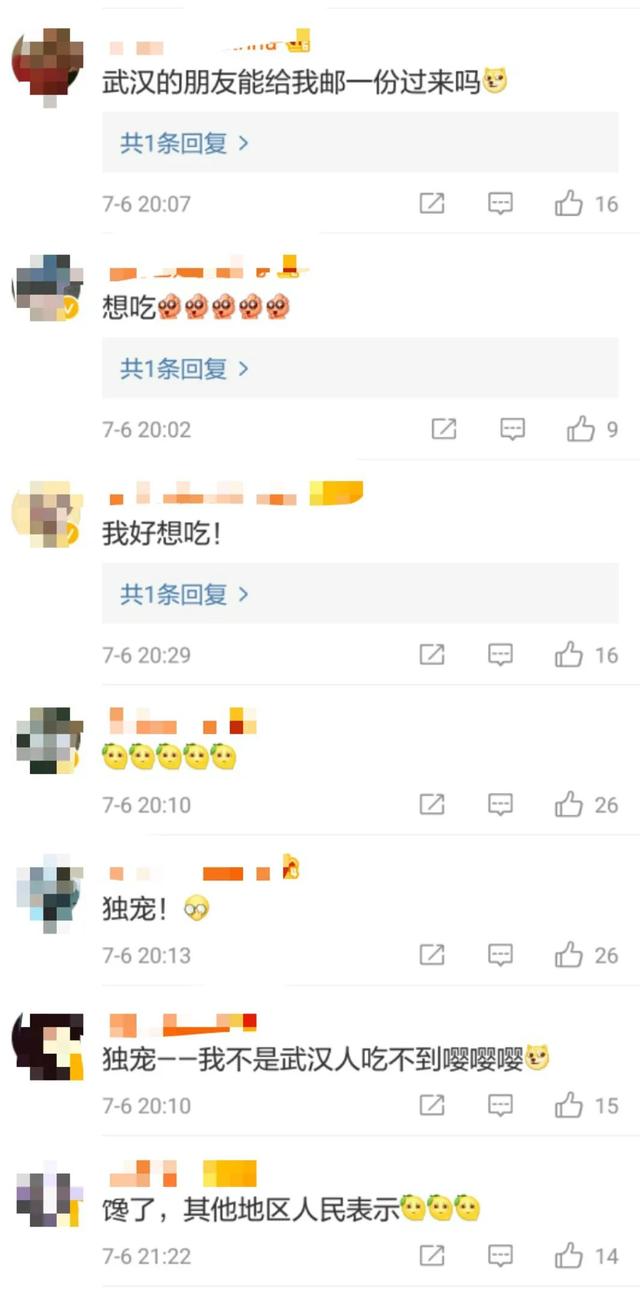
Task: Like the 我不是武汉人吃不到嘤嘤嘤 comment
Action: click(x=569, y=1105)
